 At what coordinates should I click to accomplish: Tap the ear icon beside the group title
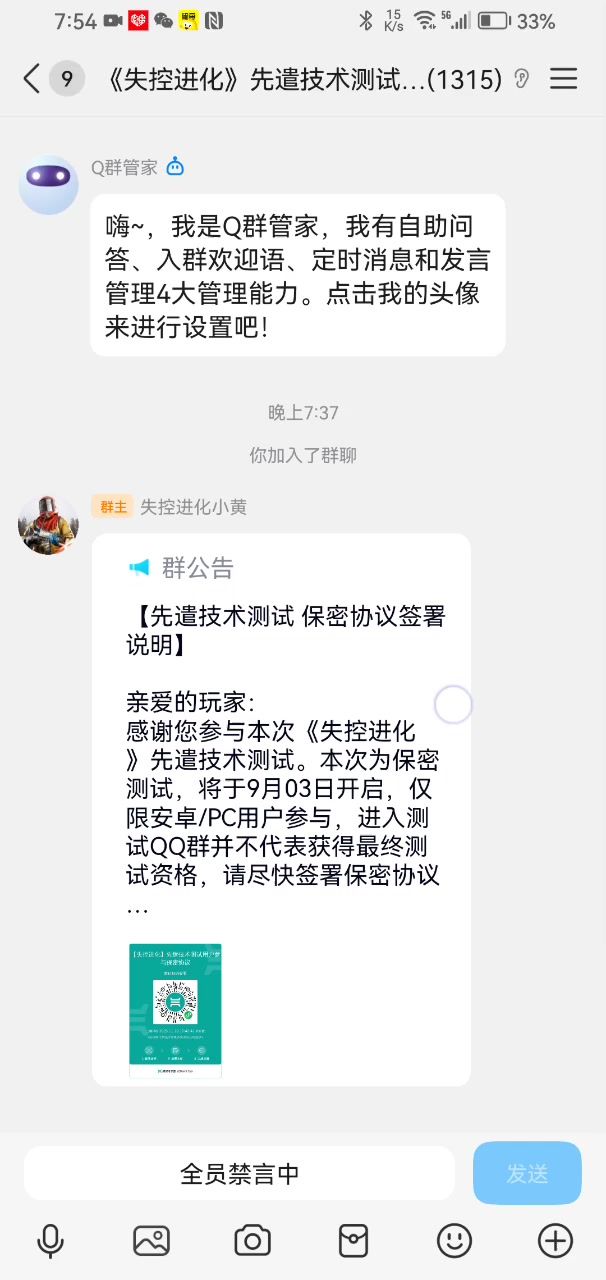pyautogui.click(x=521, y=79)
